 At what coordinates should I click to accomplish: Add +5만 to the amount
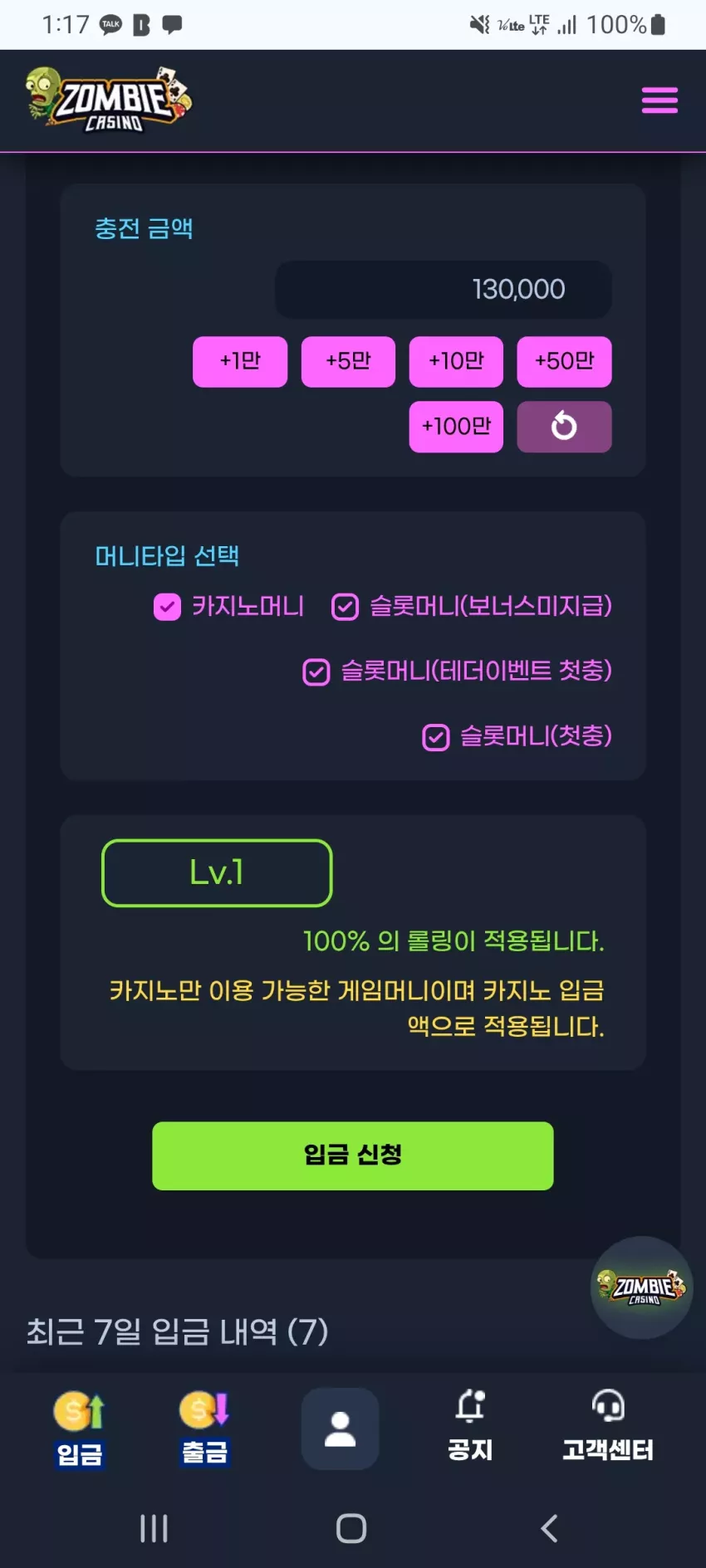coord(348,361)
